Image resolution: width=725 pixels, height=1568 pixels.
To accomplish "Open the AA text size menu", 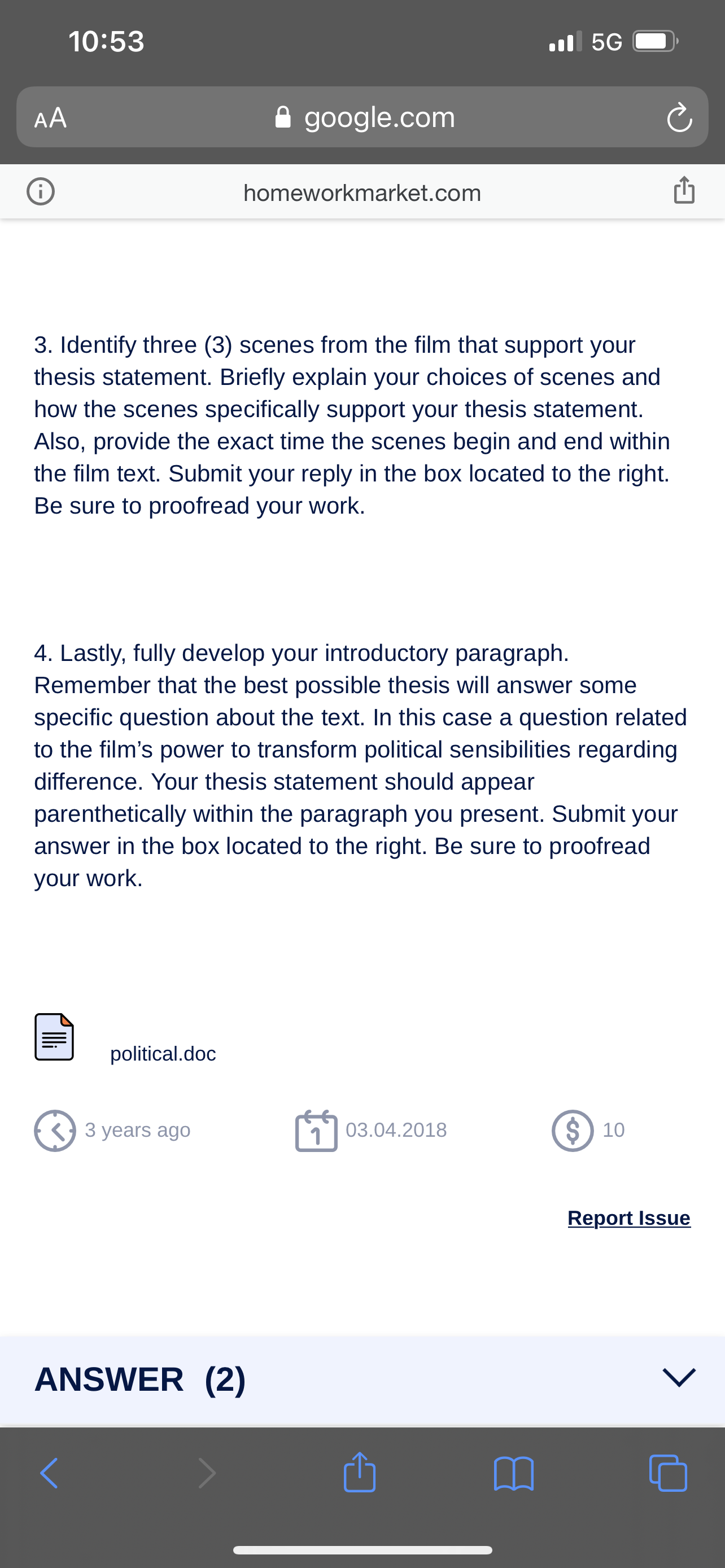I will (x=50, y=117).
